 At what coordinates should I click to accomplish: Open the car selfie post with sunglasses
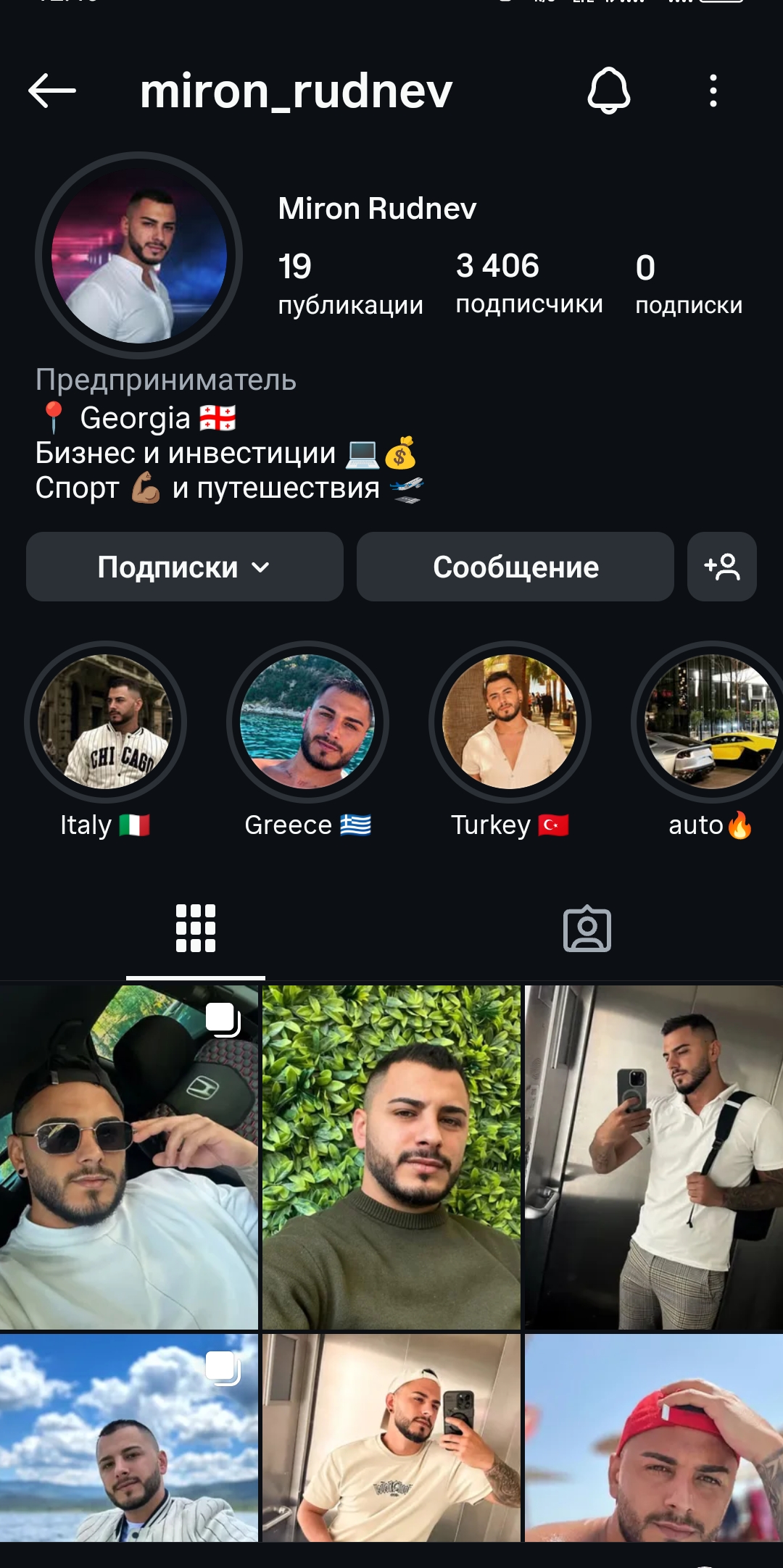click(128, 1156)
